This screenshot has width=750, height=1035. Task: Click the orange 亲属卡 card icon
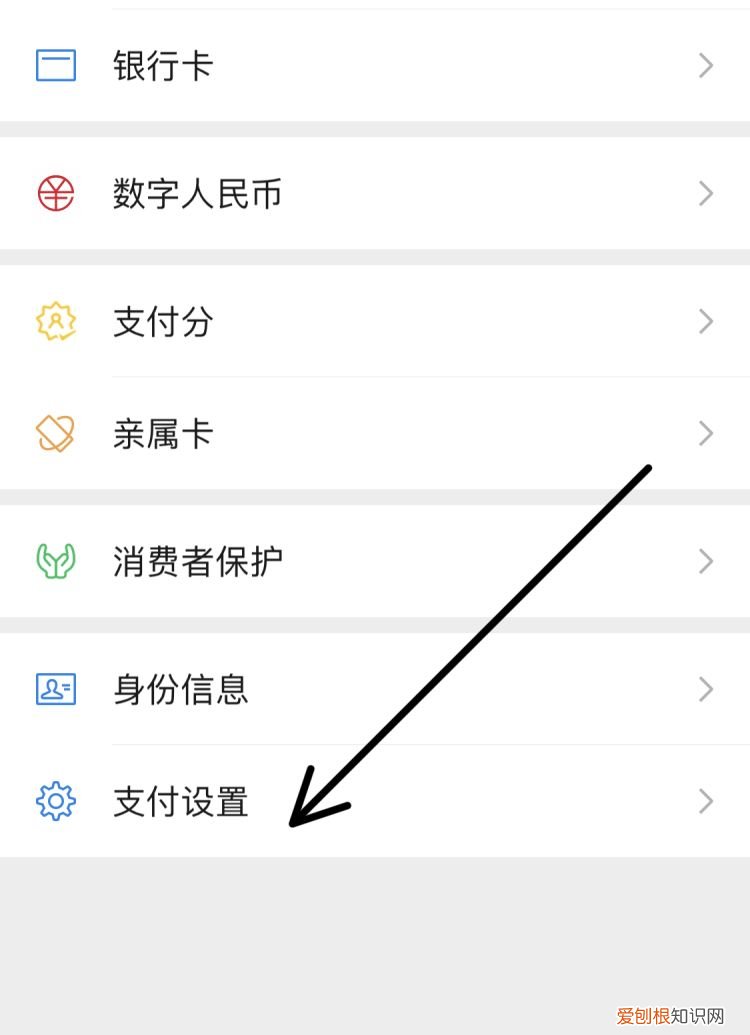55,434
